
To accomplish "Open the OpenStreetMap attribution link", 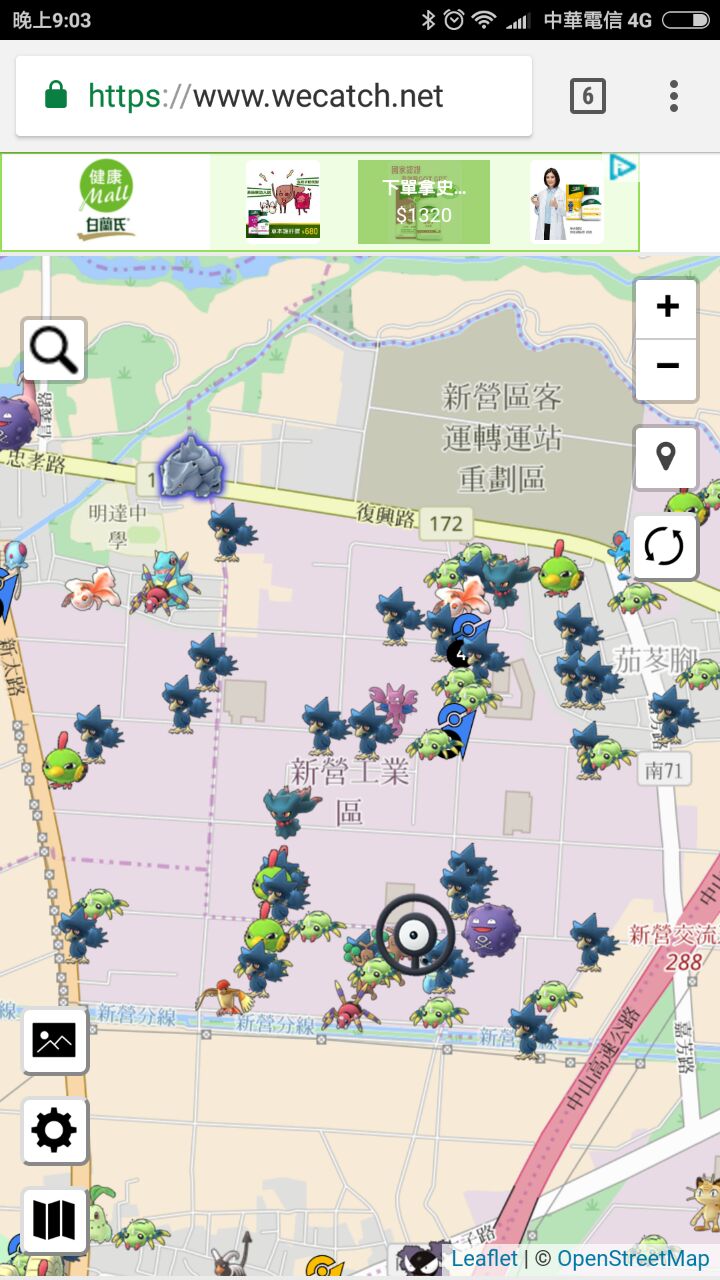I will tap(633, 1259).
